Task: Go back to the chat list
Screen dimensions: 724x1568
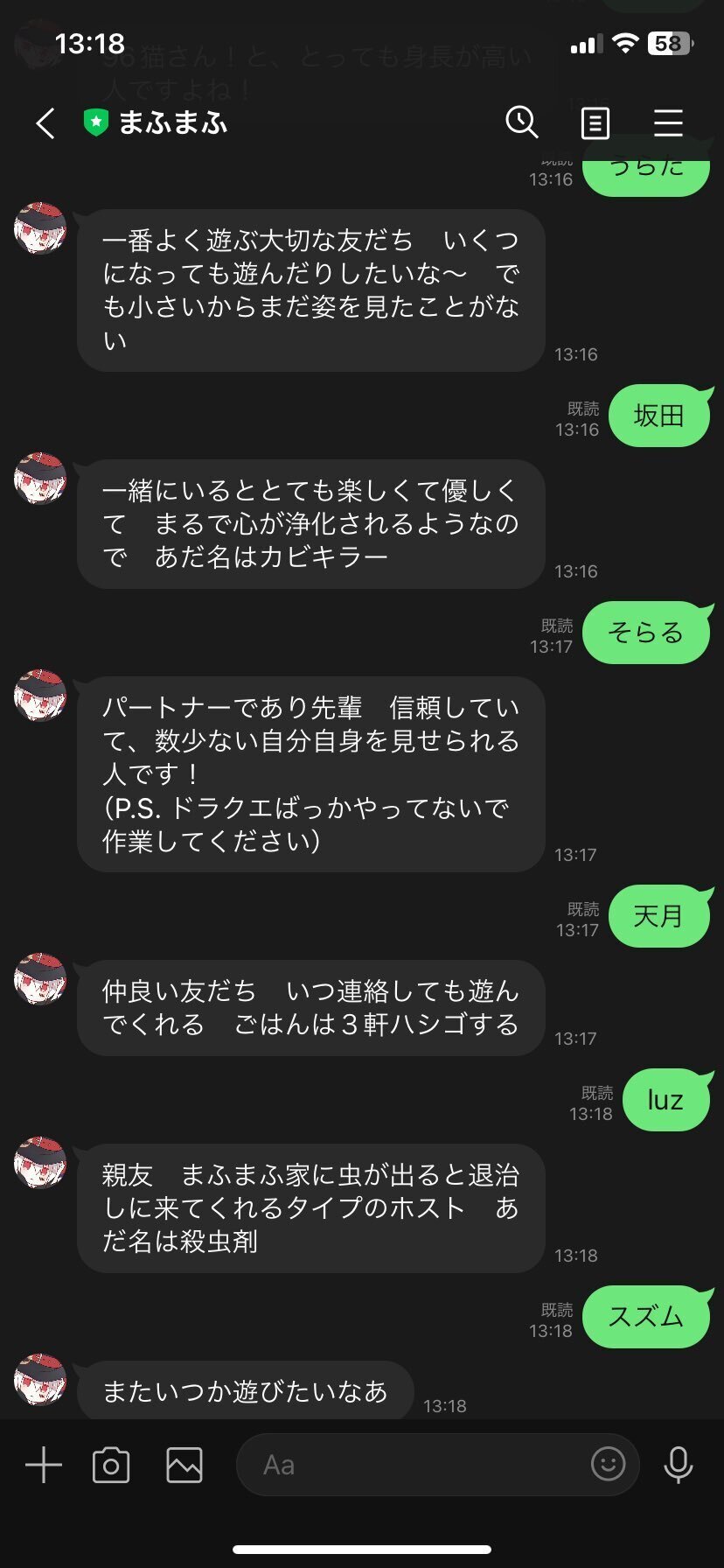Action: coord(45,123)
